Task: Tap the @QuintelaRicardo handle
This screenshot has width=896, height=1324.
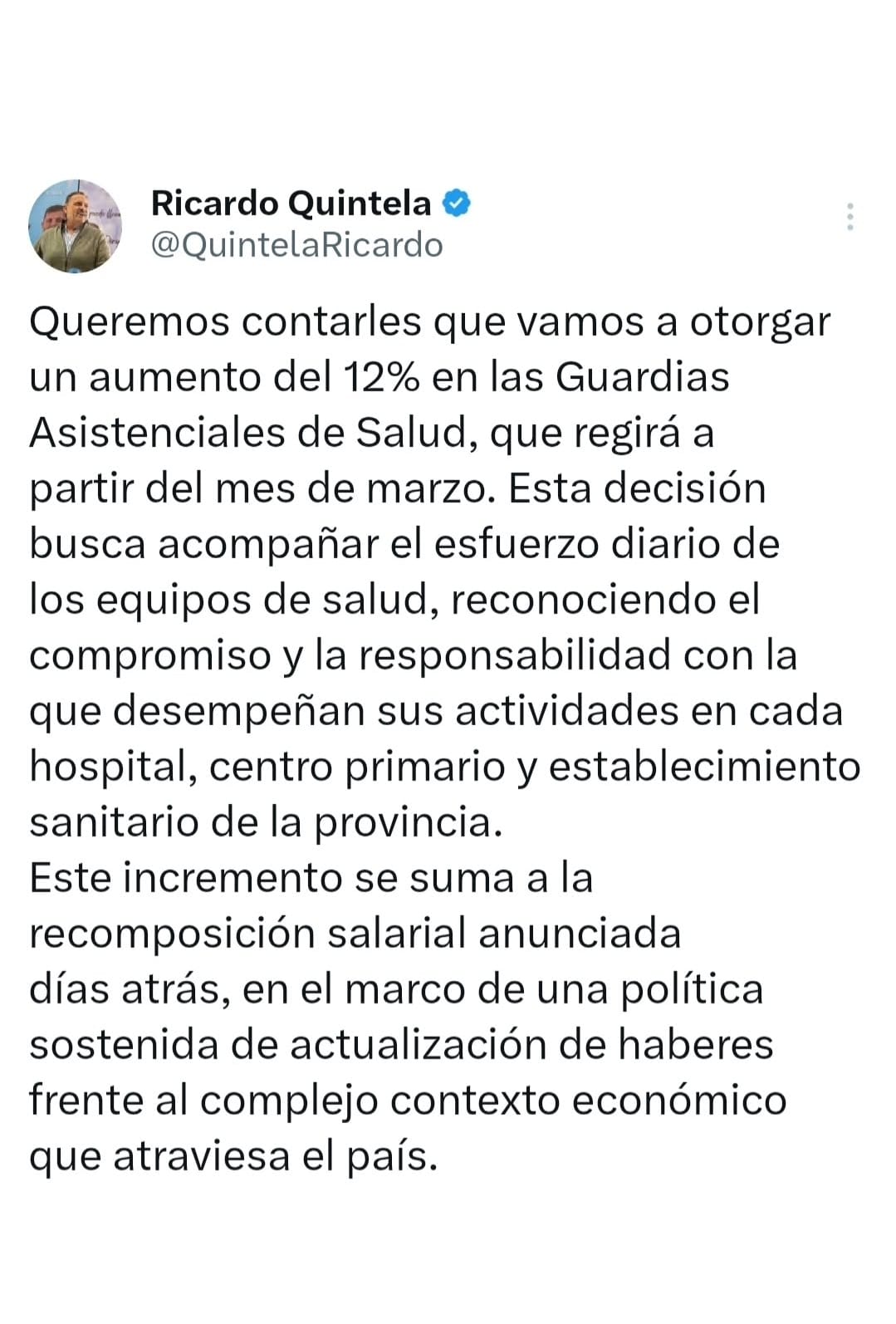Action: (x=296, y=246)
